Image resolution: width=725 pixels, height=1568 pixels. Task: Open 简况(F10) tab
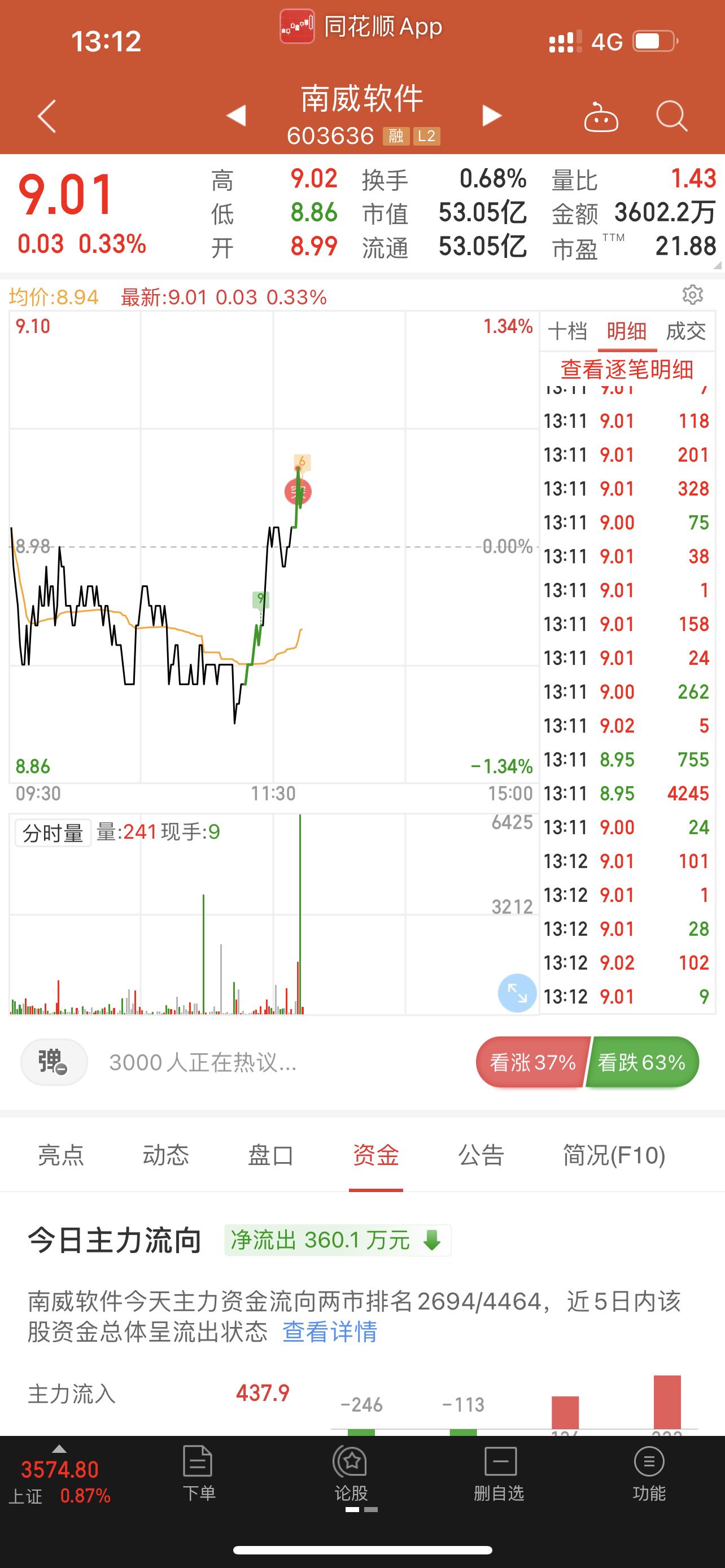(614, 1155)
